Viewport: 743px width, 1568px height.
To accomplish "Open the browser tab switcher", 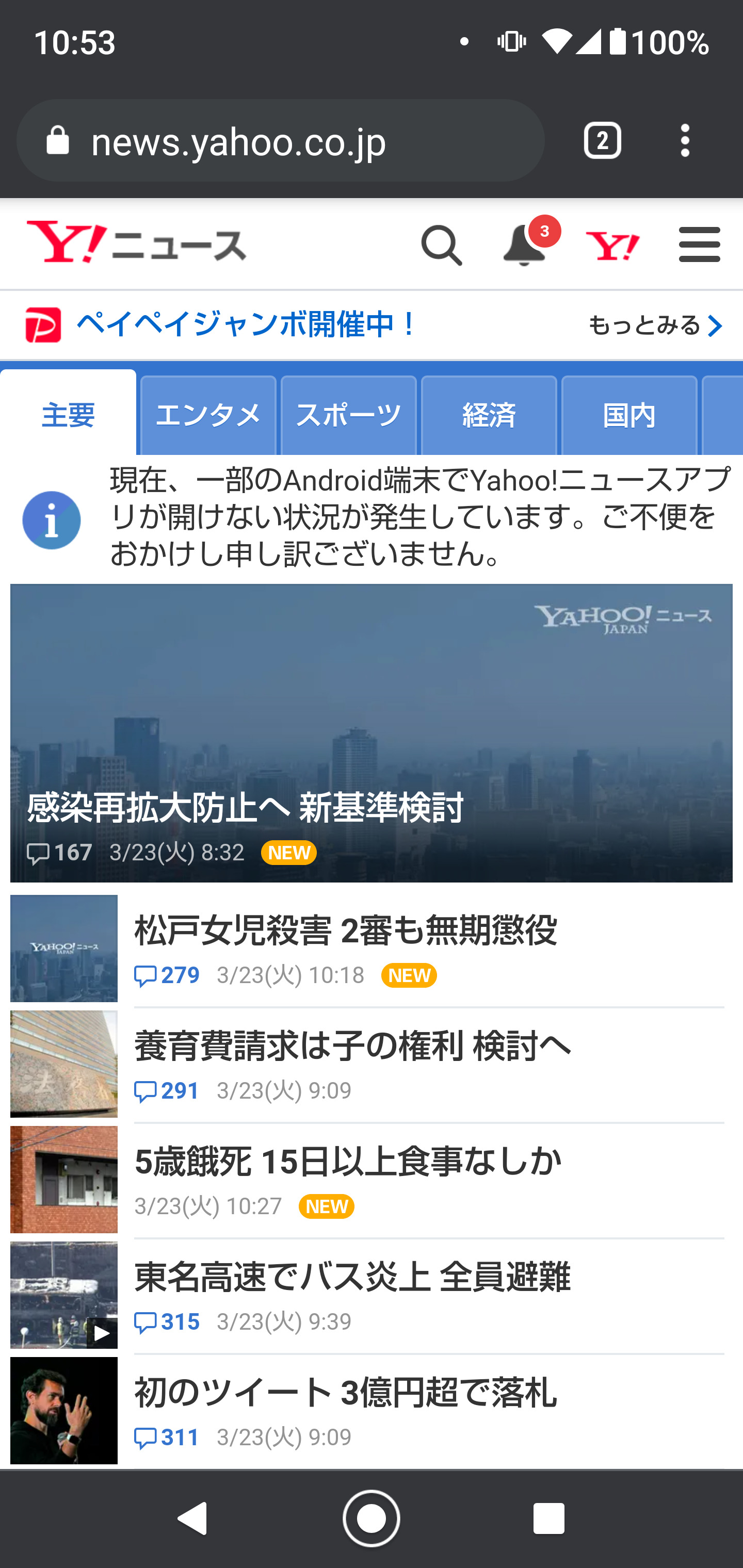I will click(602, 141).
